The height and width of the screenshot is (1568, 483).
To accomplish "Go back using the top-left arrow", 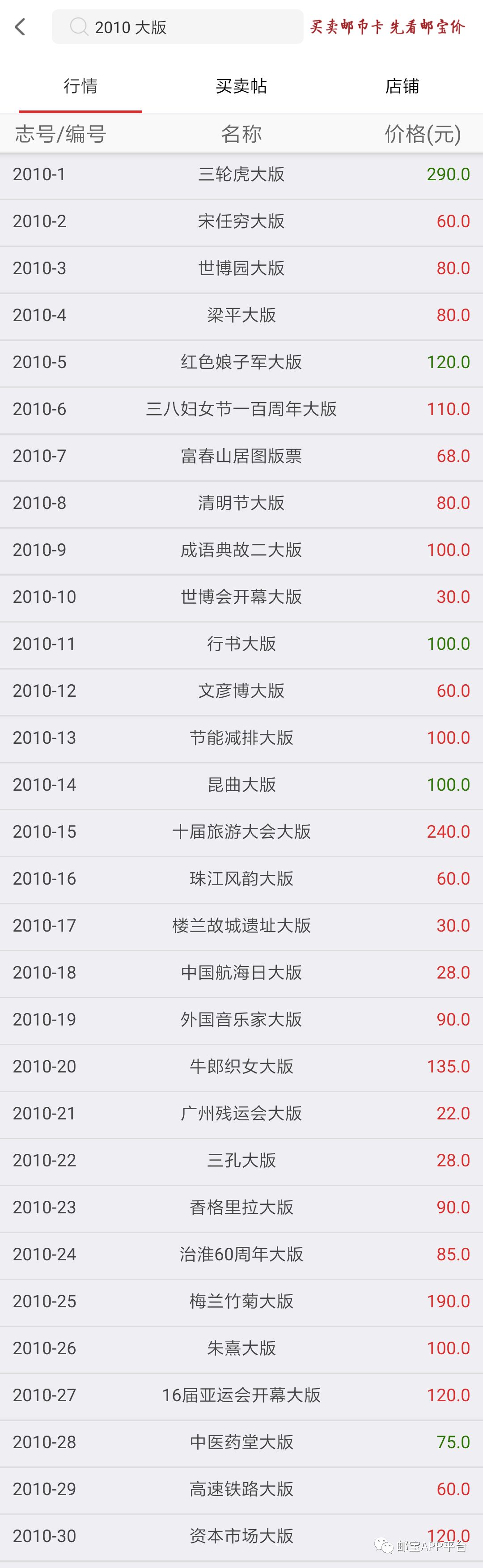I will tap(20, 27).
